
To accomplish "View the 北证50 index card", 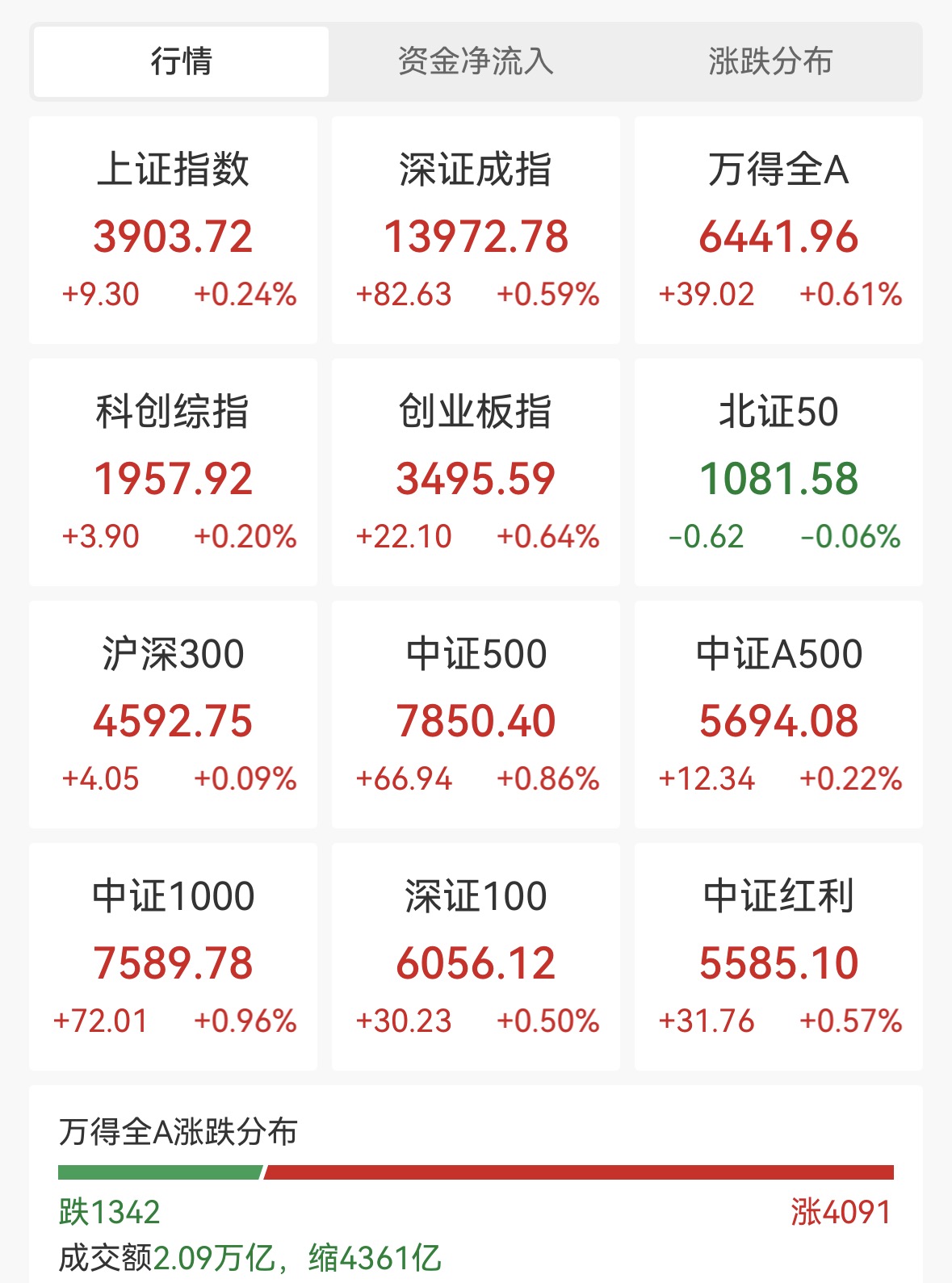I will 778,472.
